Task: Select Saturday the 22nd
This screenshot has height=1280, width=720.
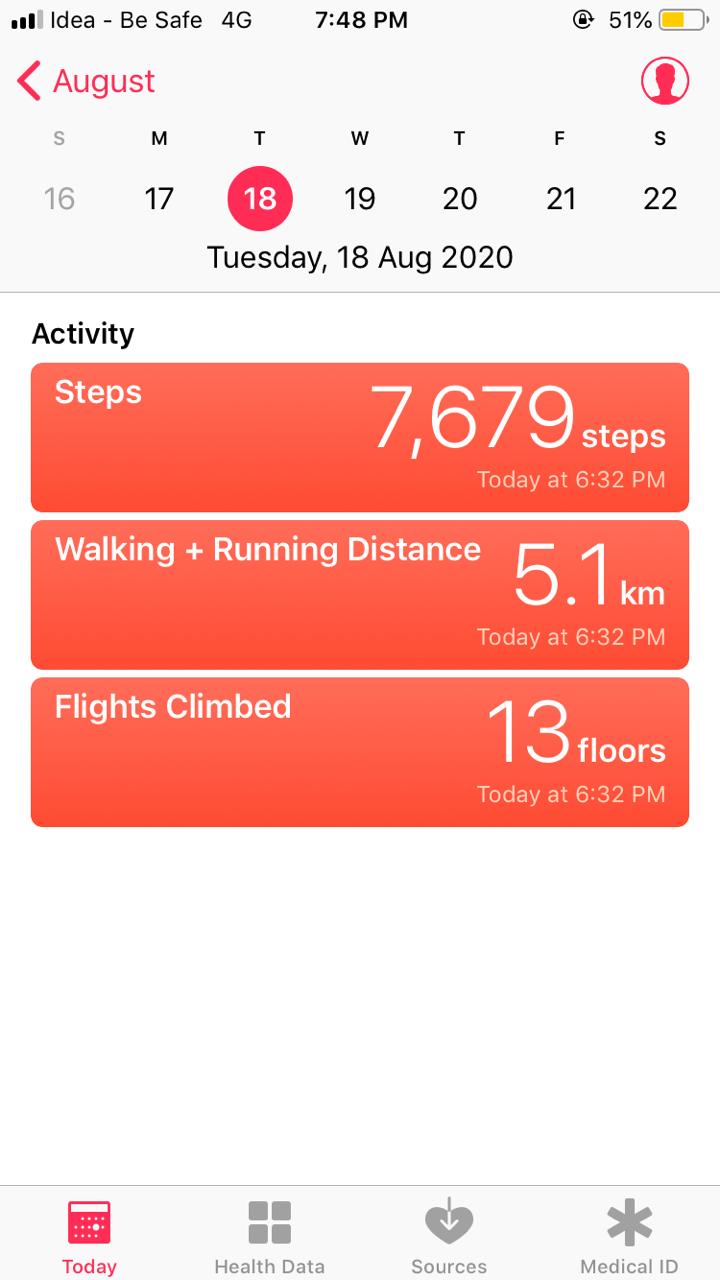Action: coord(660,198)
